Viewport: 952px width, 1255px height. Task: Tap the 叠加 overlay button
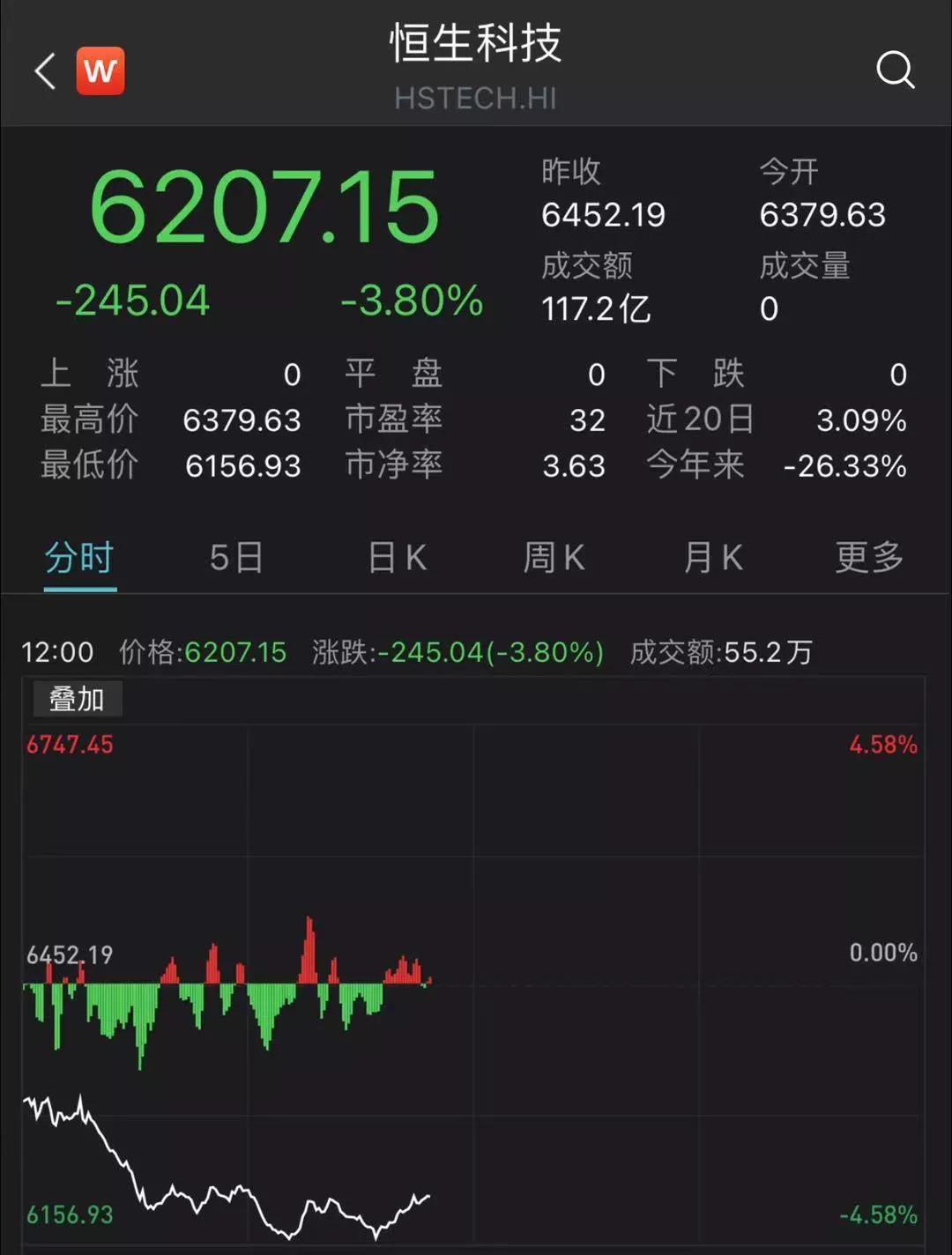pos(77,699)
